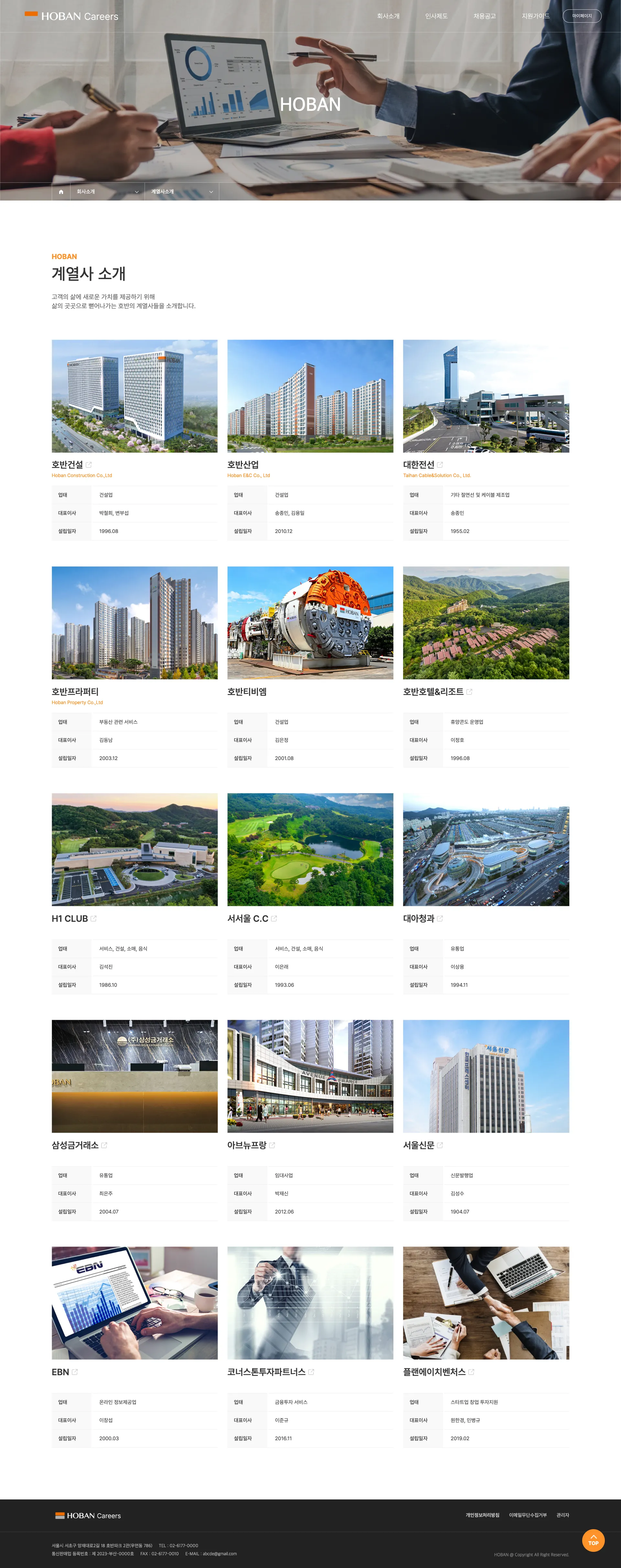Open the external link beside 대한전선

click(x=440, y=465)
